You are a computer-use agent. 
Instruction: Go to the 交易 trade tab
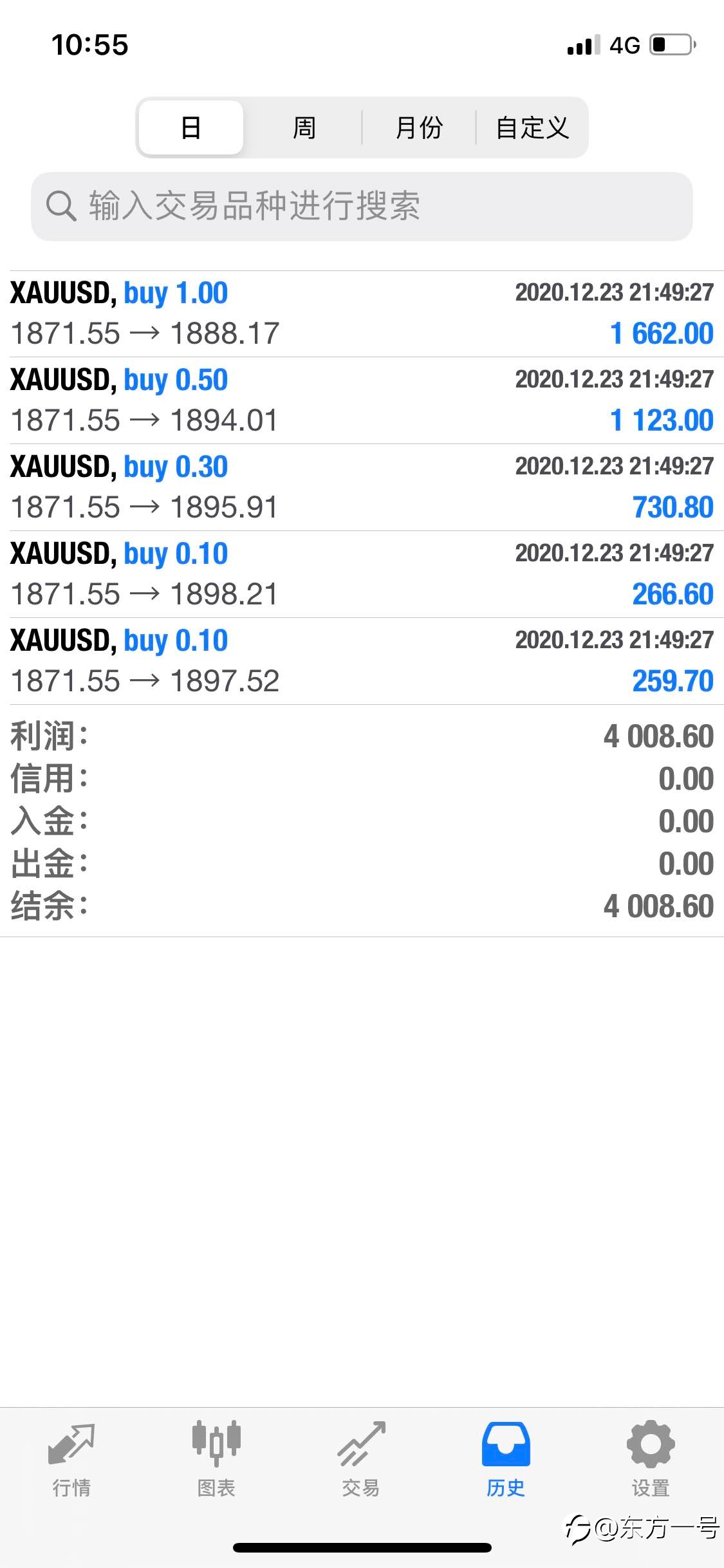(361, 1459)
